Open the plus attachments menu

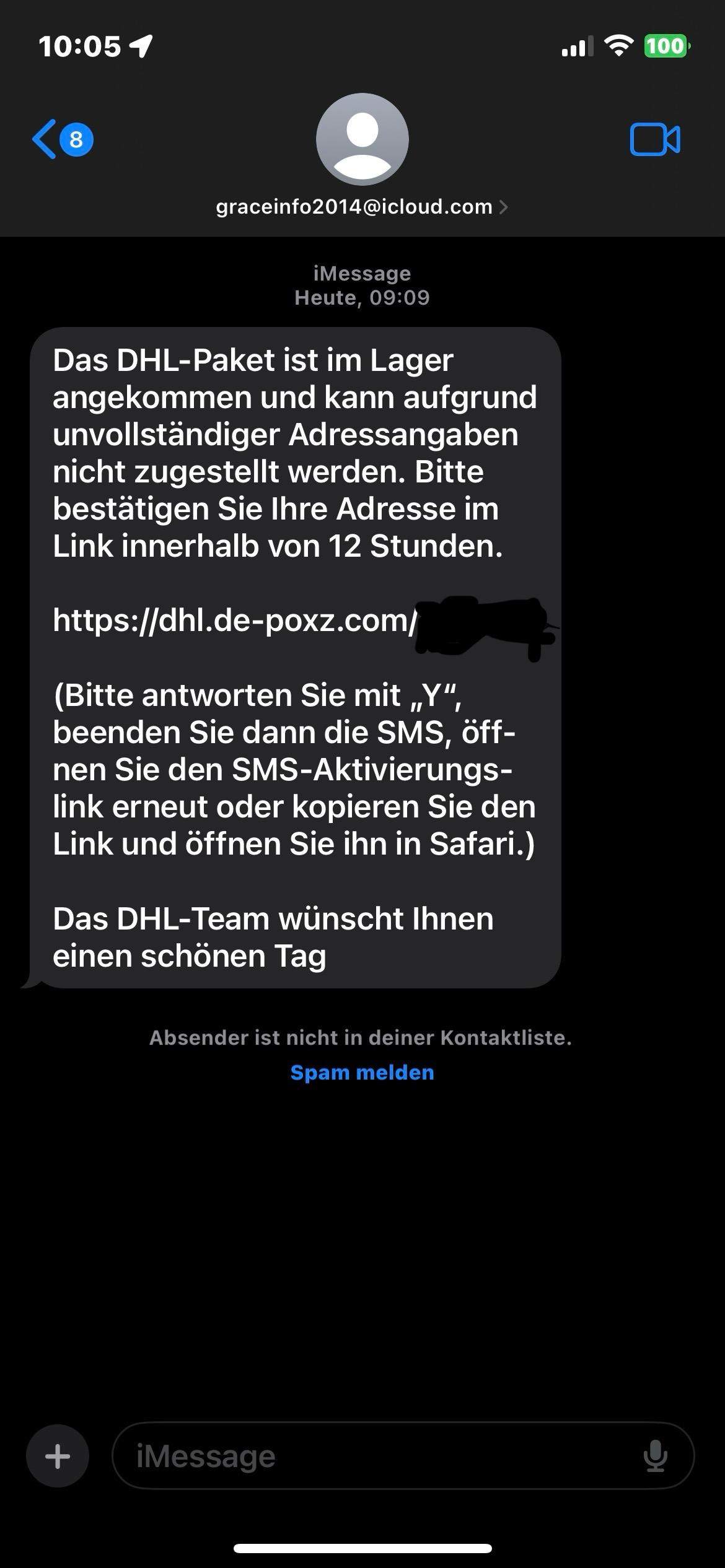58,1456
